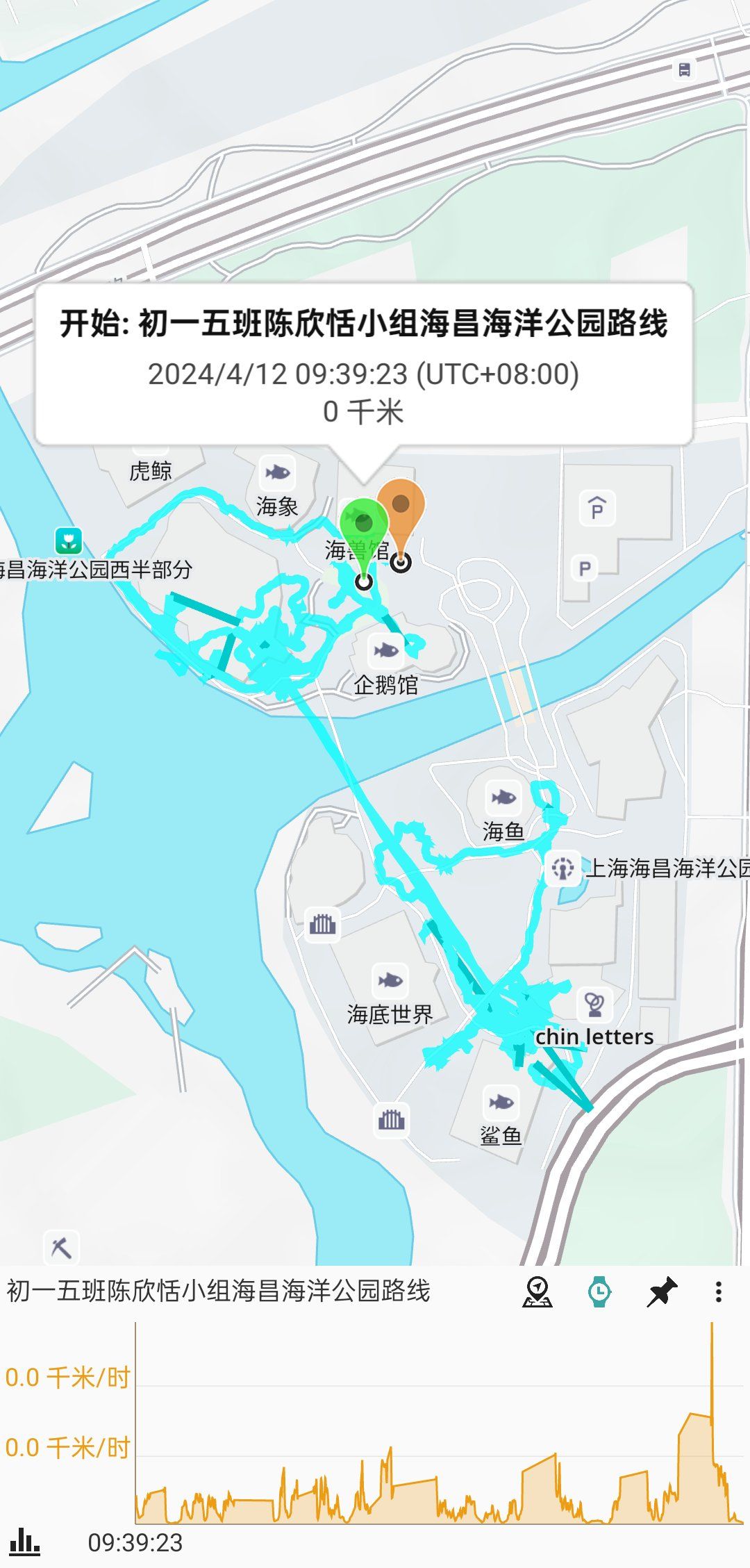Image resolution: width=750 pixels, height=1568 pixels.
Task: Open the 海底世界 map location
Action: (390, 981)
